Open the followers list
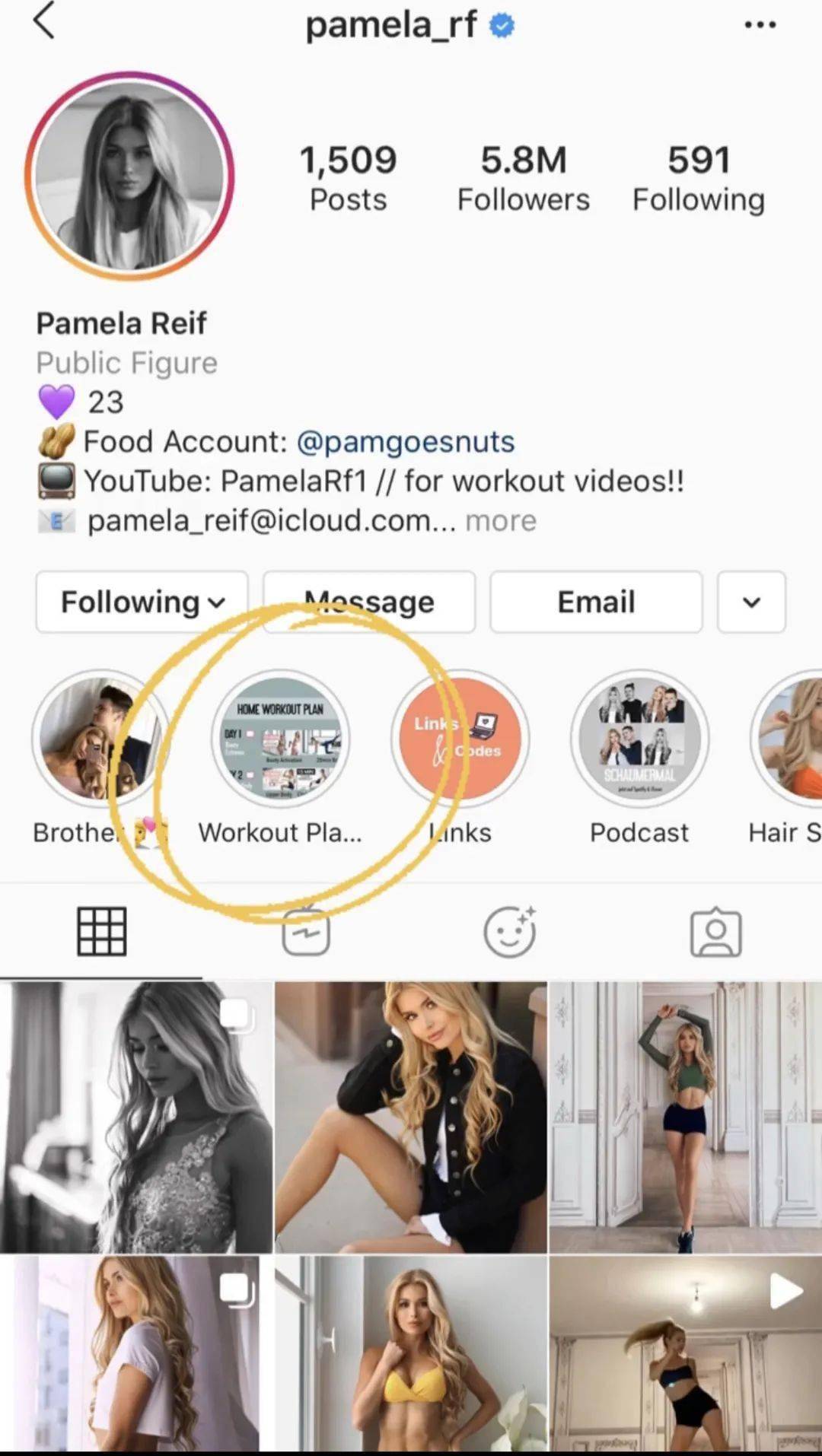The height and width of the screenshot is (1456, 822). (523, 178)
